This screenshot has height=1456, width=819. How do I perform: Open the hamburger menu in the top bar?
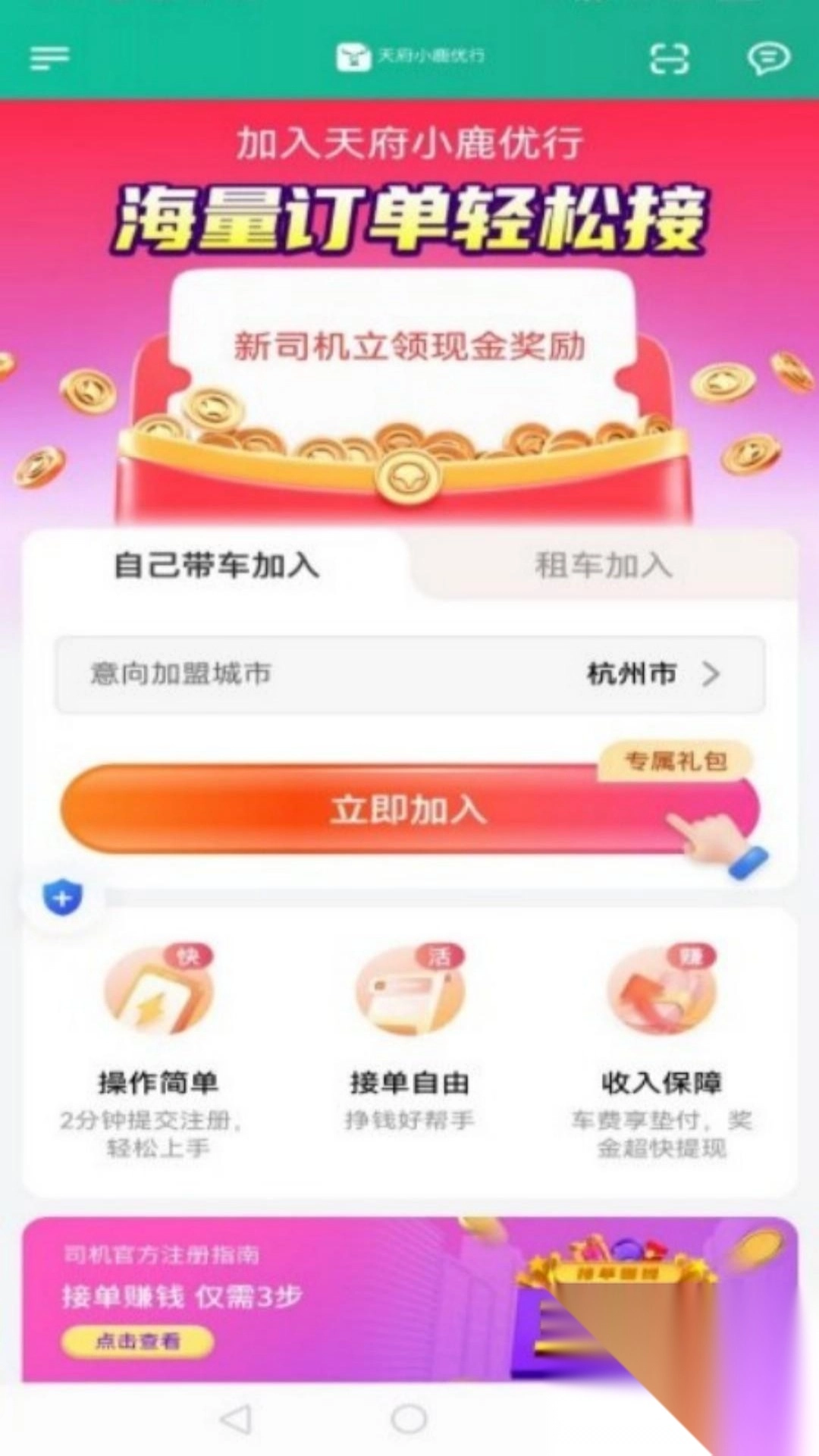49,58
